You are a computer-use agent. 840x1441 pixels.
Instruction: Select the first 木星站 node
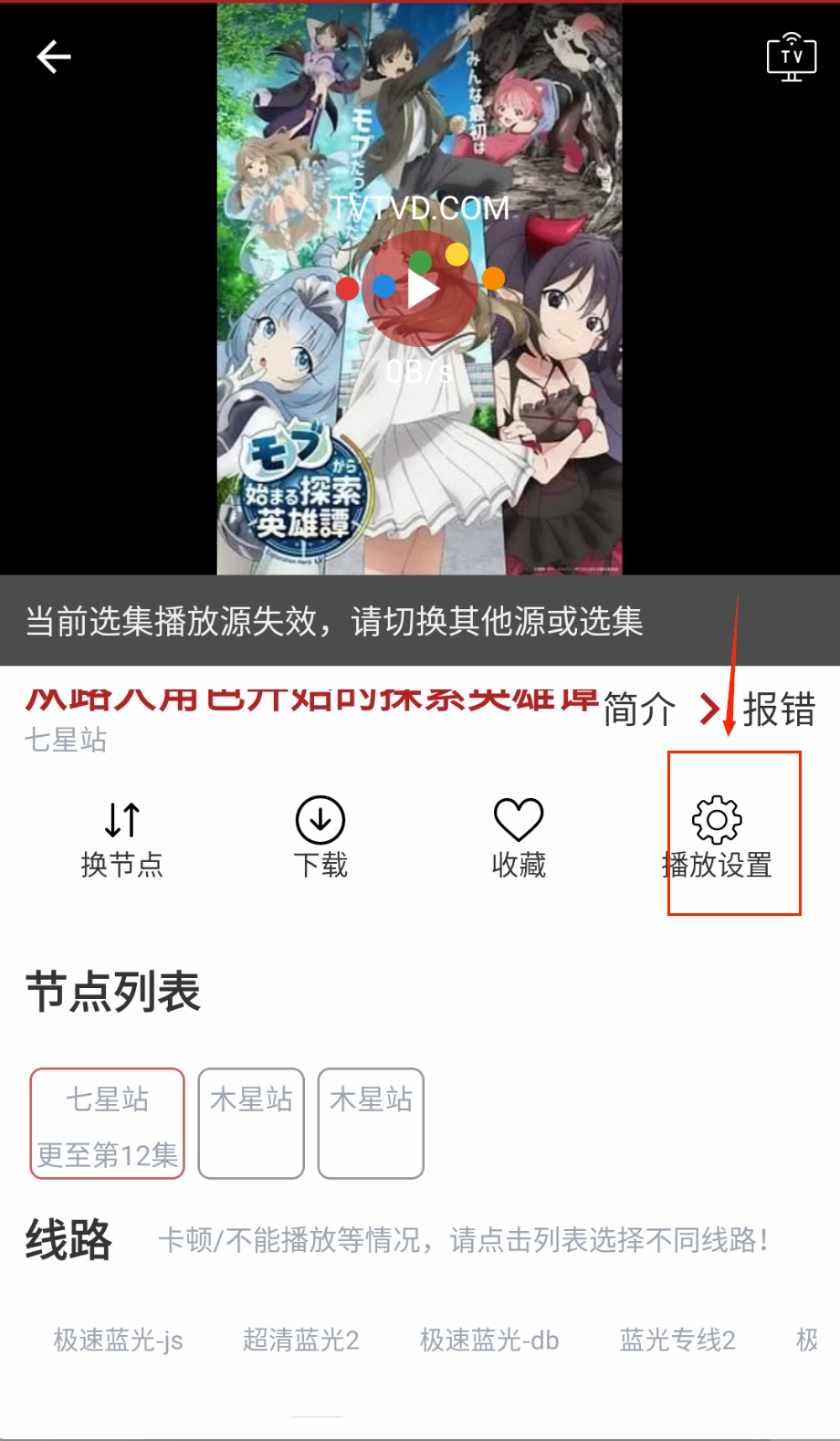[x=251, y=1123]
